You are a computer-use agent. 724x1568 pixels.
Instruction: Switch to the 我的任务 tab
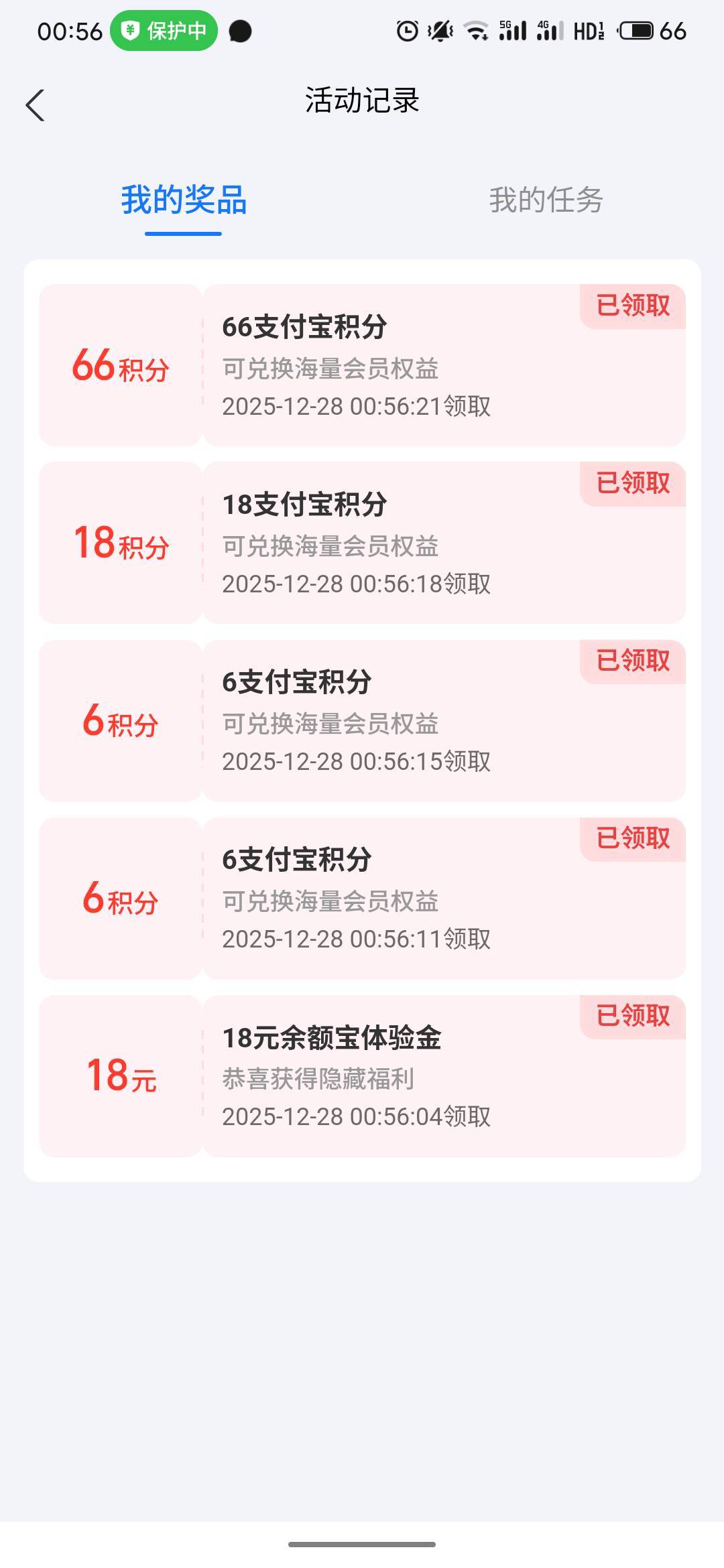tap(546, 200)
